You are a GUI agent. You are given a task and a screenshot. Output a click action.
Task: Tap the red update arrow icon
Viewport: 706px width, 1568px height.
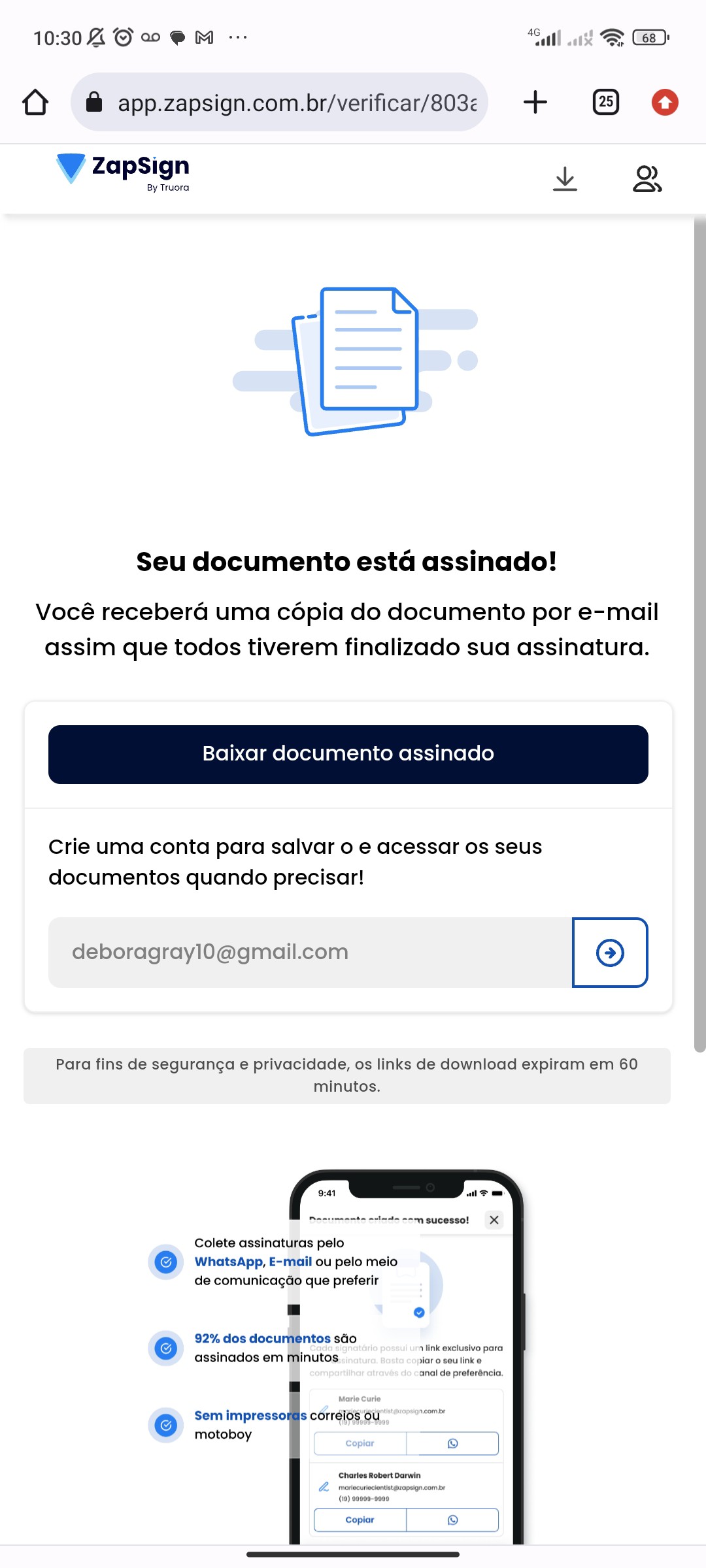click(x=665, y=103)
